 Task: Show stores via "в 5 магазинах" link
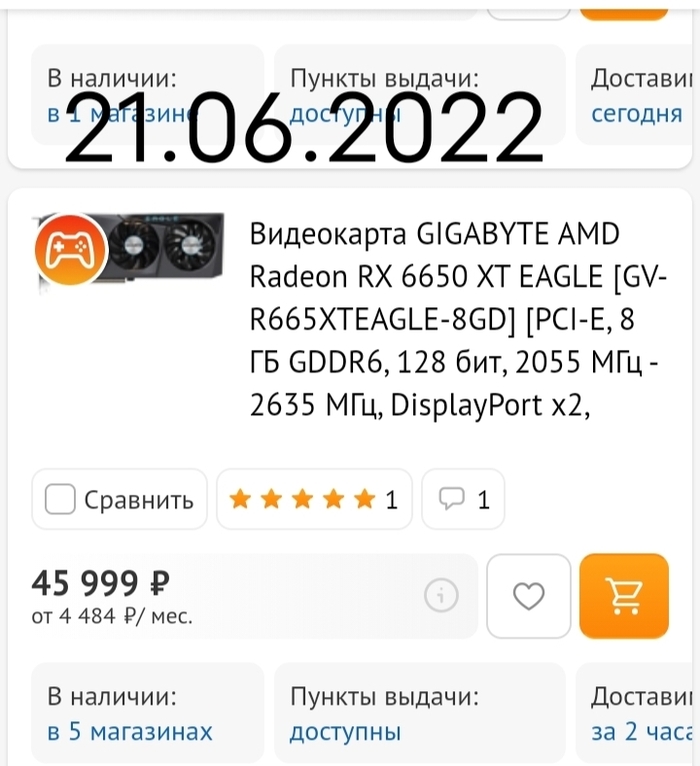pyautogui.click(x=130, y=731)
